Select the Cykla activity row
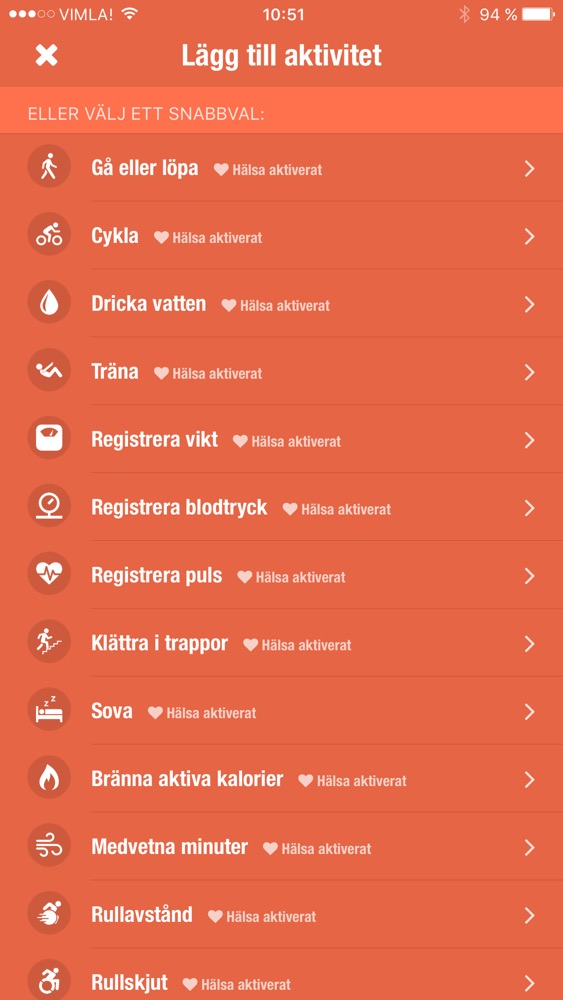The image size is (563, 1000). point(281,237)
